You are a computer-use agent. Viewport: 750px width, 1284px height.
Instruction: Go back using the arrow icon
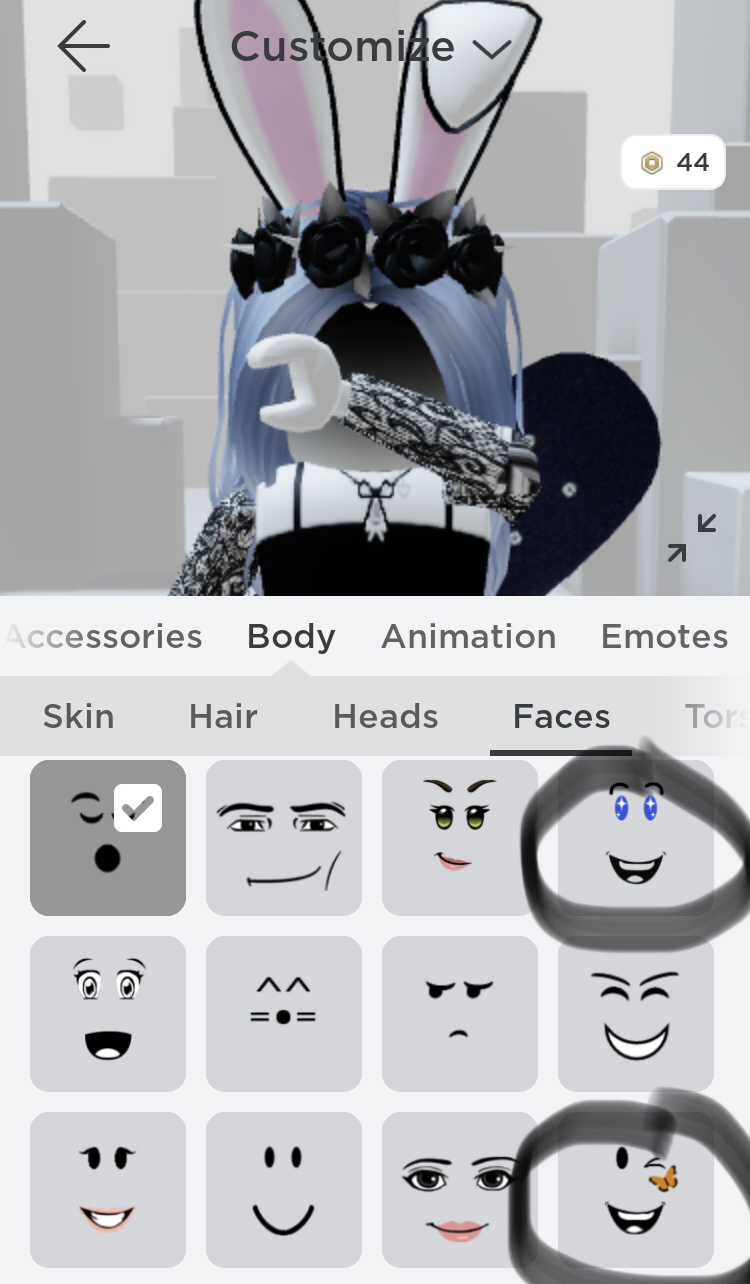83,47
